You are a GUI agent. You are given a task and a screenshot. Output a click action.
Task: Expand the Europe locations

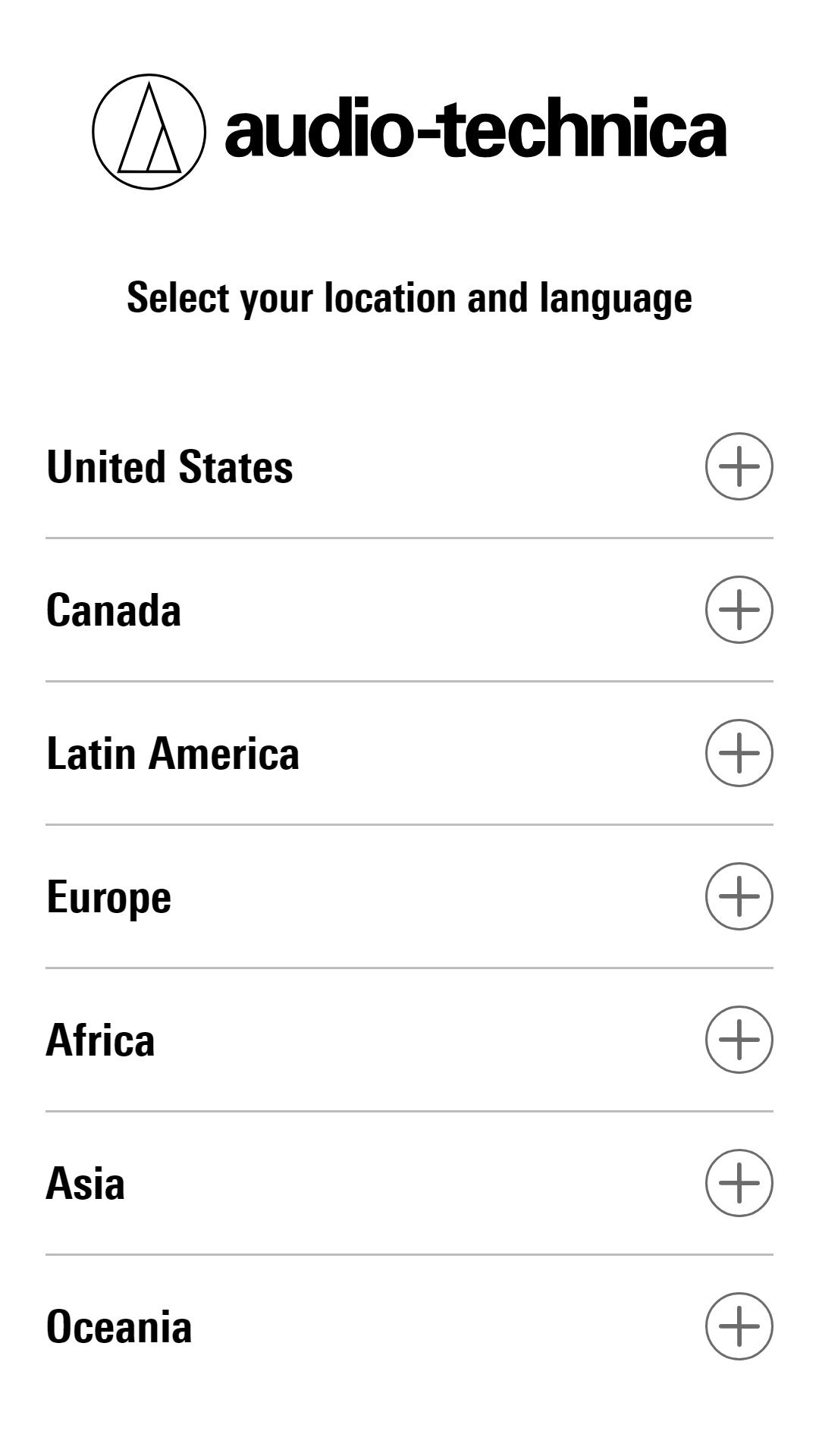tap(739, 896)
